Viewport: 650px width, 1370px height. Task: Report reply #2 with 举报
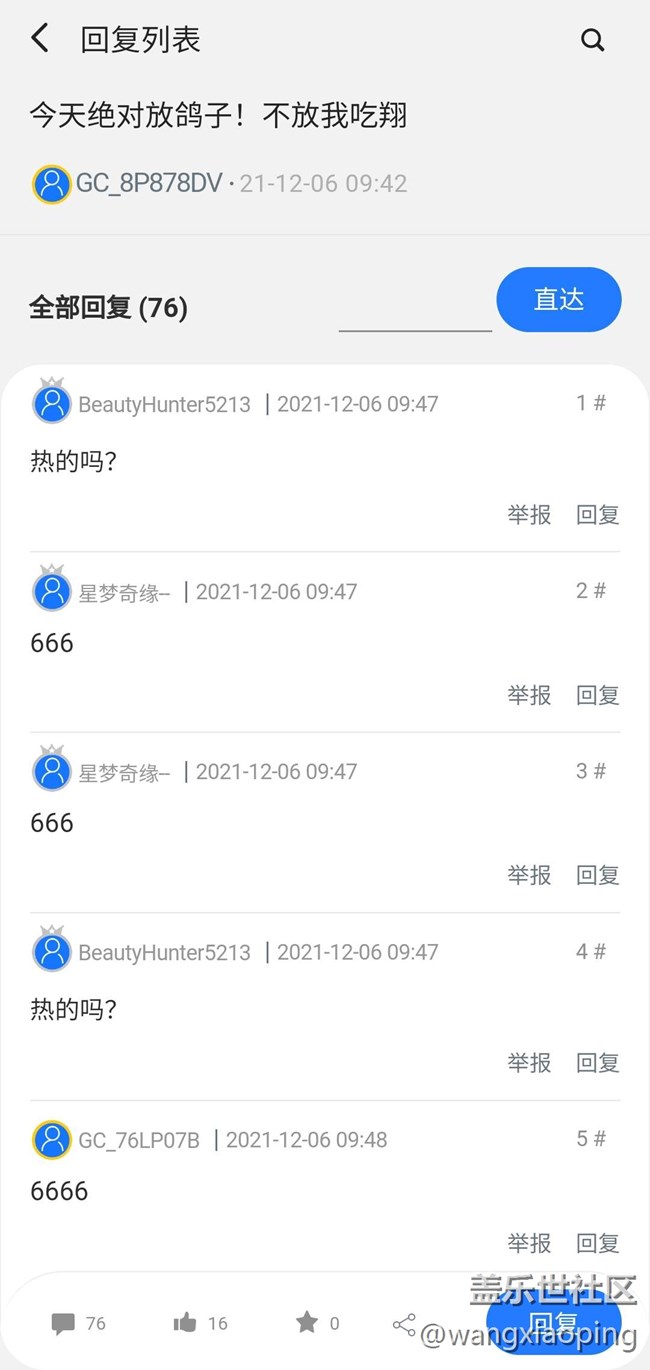tap(529, 695)
